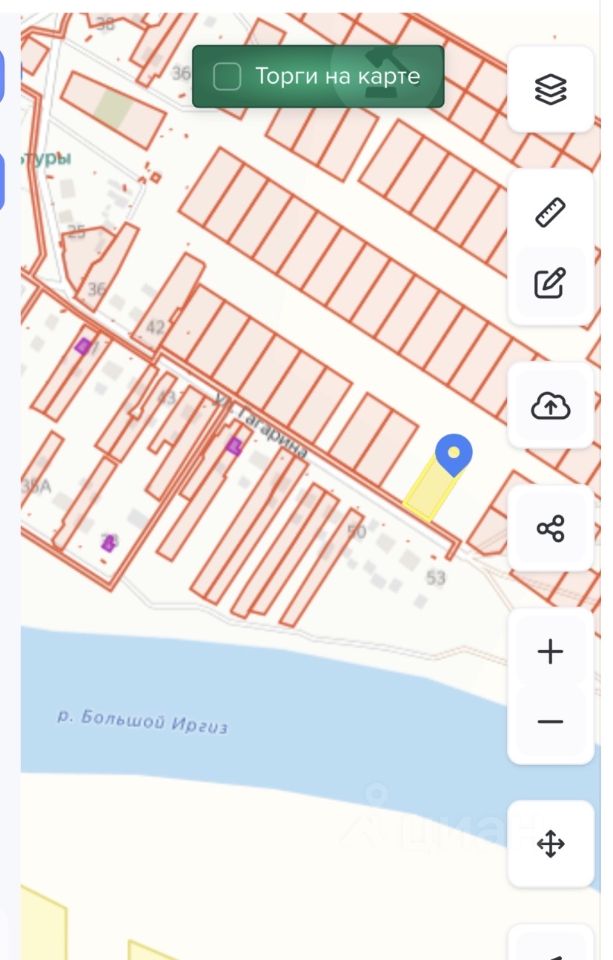Open the map layers selector
The height and width of the screenshot is (960, 613).
click(x=551, y=90)
